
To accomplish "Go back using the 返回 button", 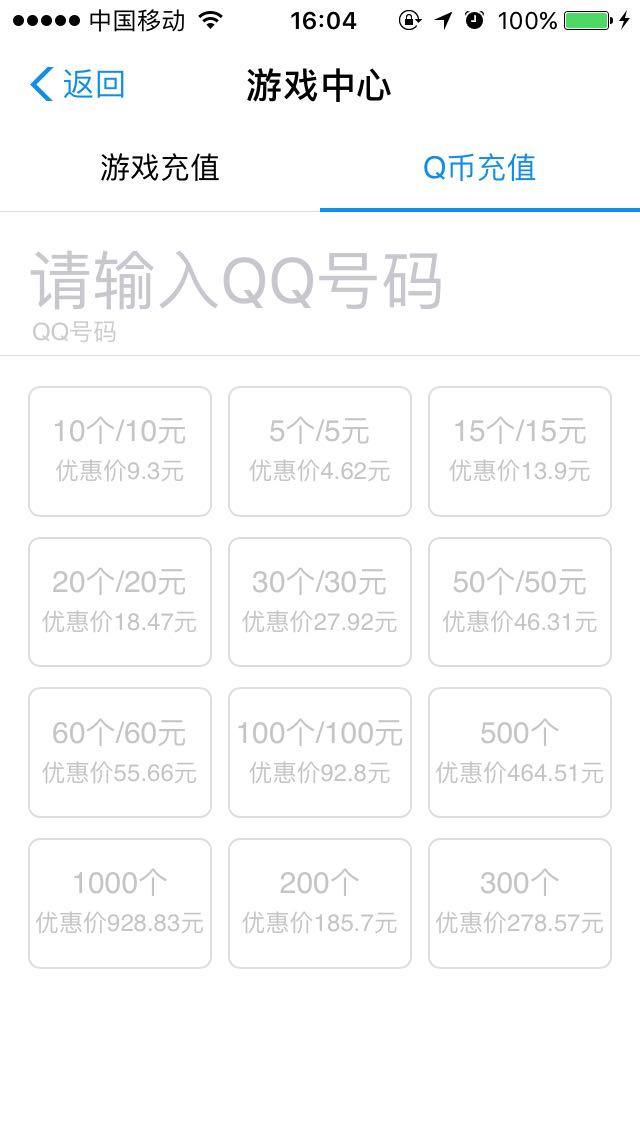I will (x=78, y=85).
